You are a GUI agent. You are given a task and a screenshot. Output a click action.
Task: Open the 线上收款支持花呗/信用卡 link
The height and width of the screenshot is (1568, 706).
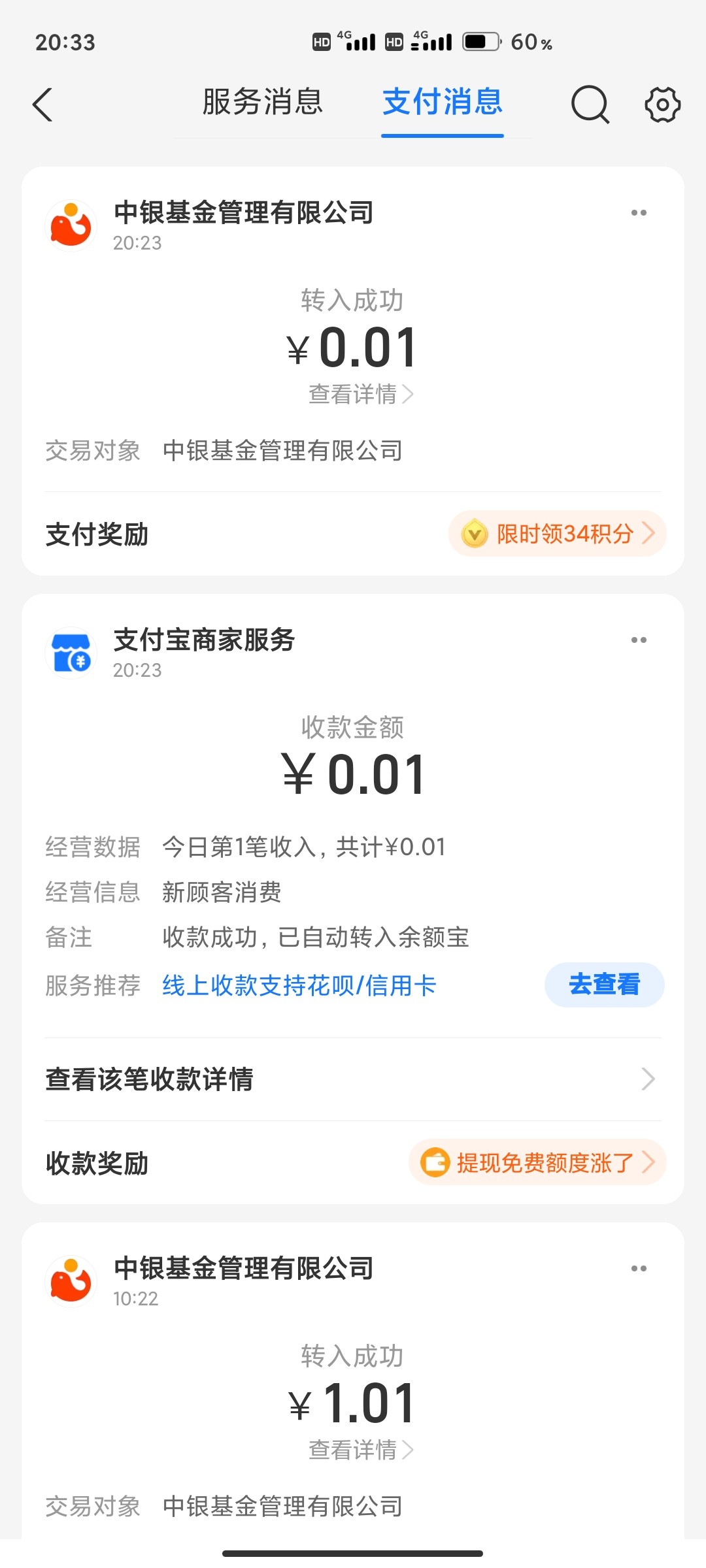click(x=299, y=985)
